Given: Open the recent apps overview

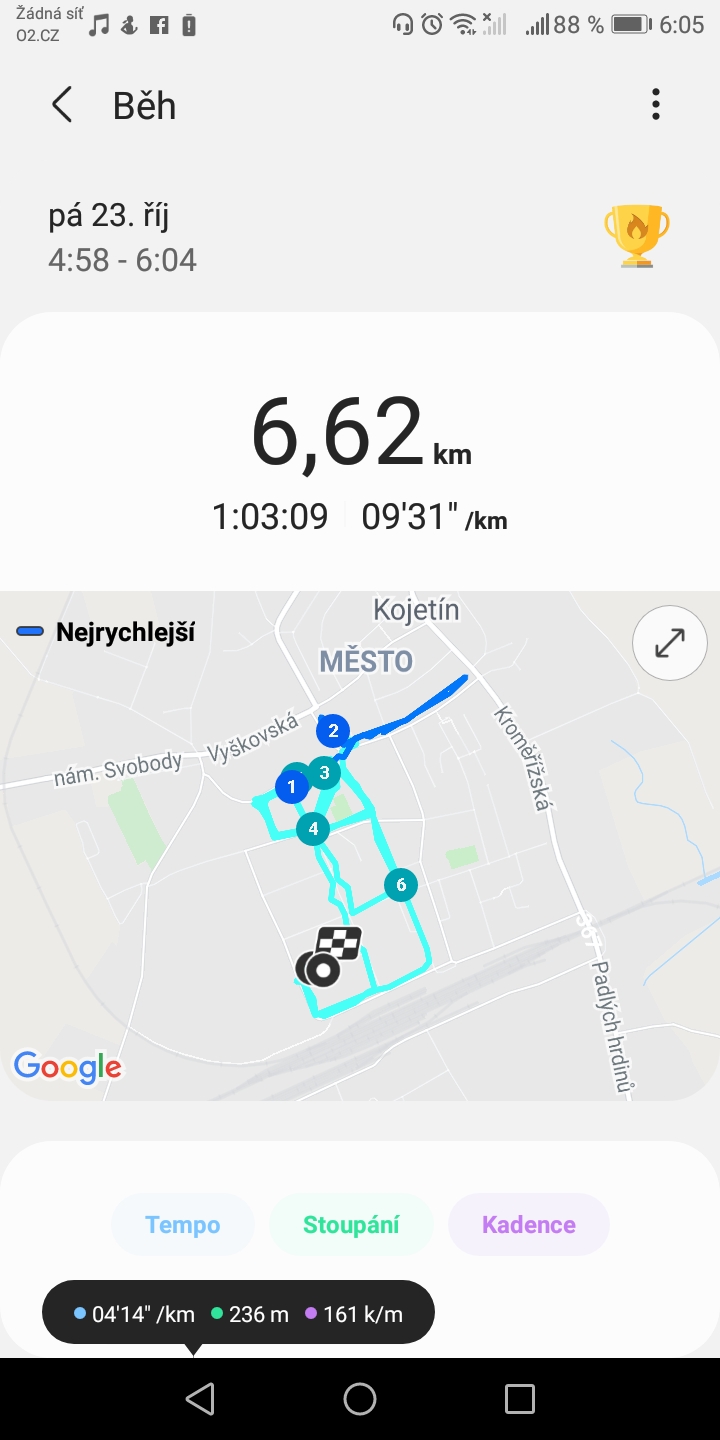Looking at the screenshot, I should coord(519,1399).
